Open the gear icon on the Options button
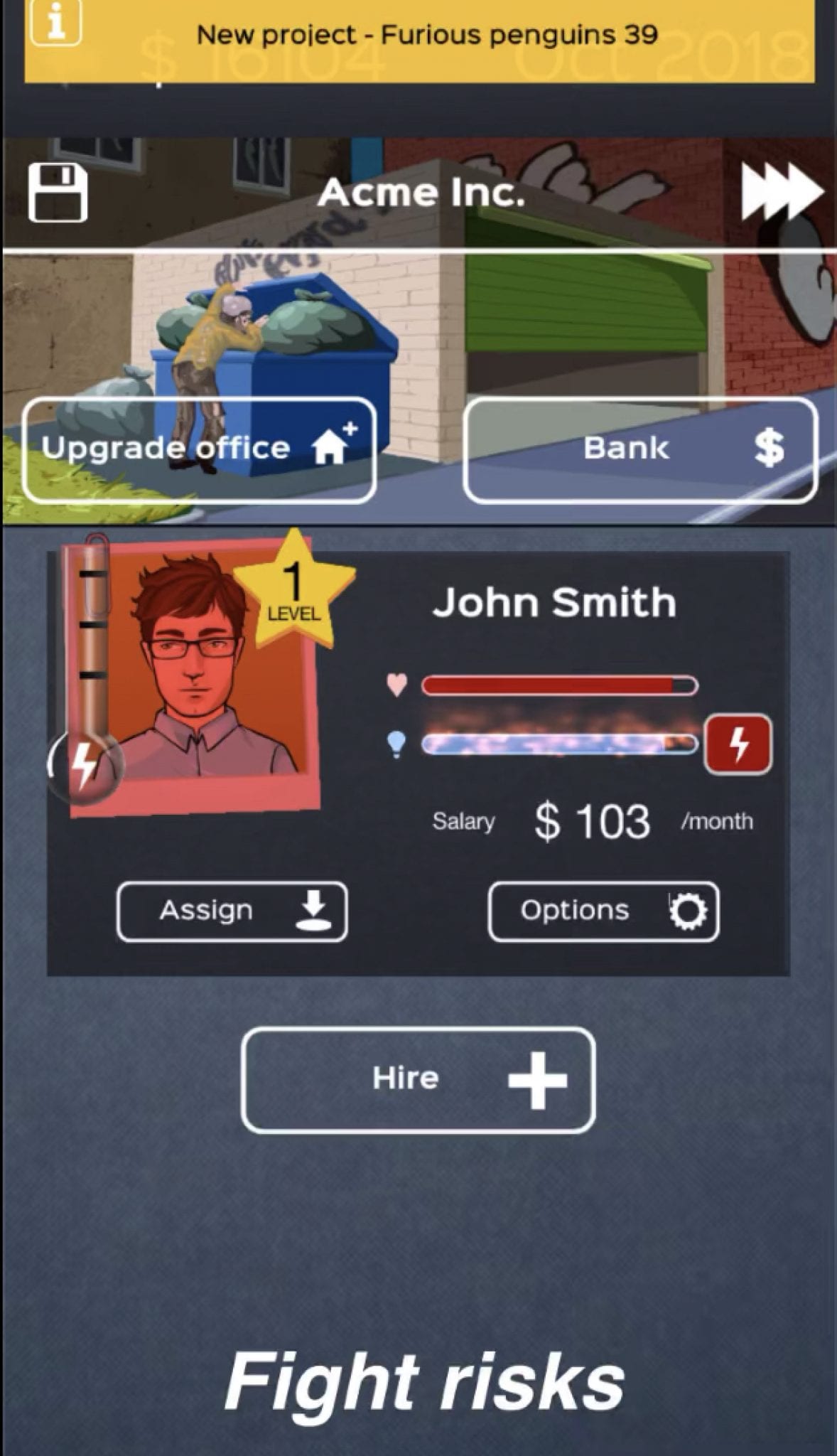The image size is (837, 1456). (x=688, y=912)
